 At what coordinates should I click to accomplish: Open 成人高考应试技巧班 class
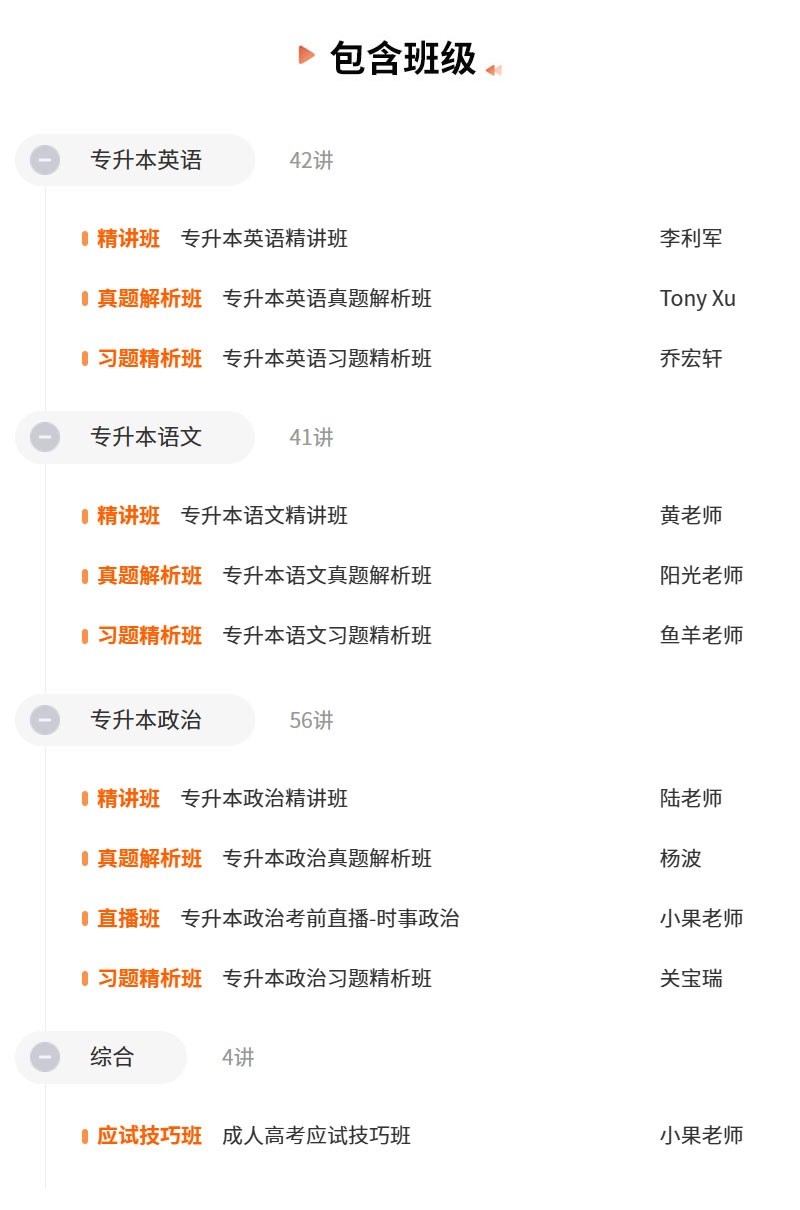coord(316,1136)
